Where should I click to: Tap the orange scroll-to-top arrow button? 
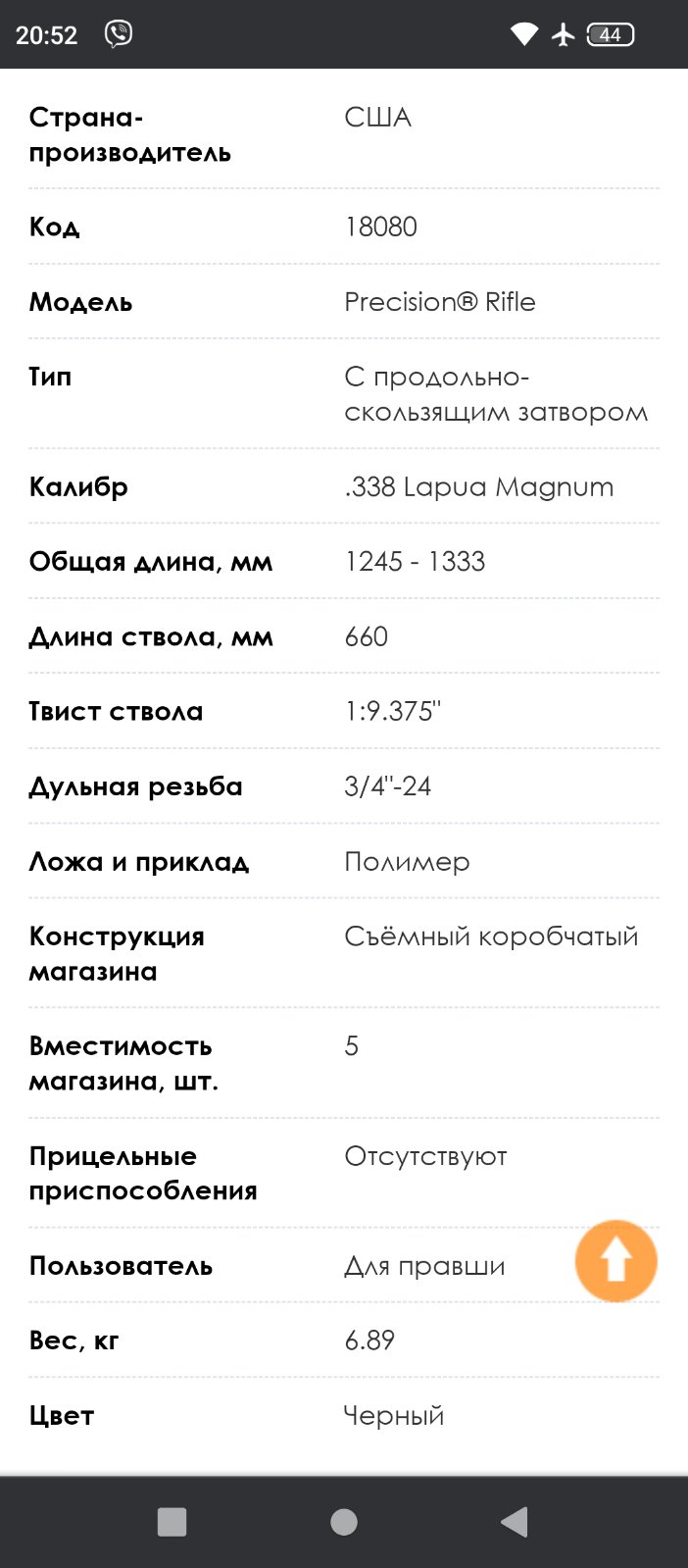click(x=615, y=1260)
